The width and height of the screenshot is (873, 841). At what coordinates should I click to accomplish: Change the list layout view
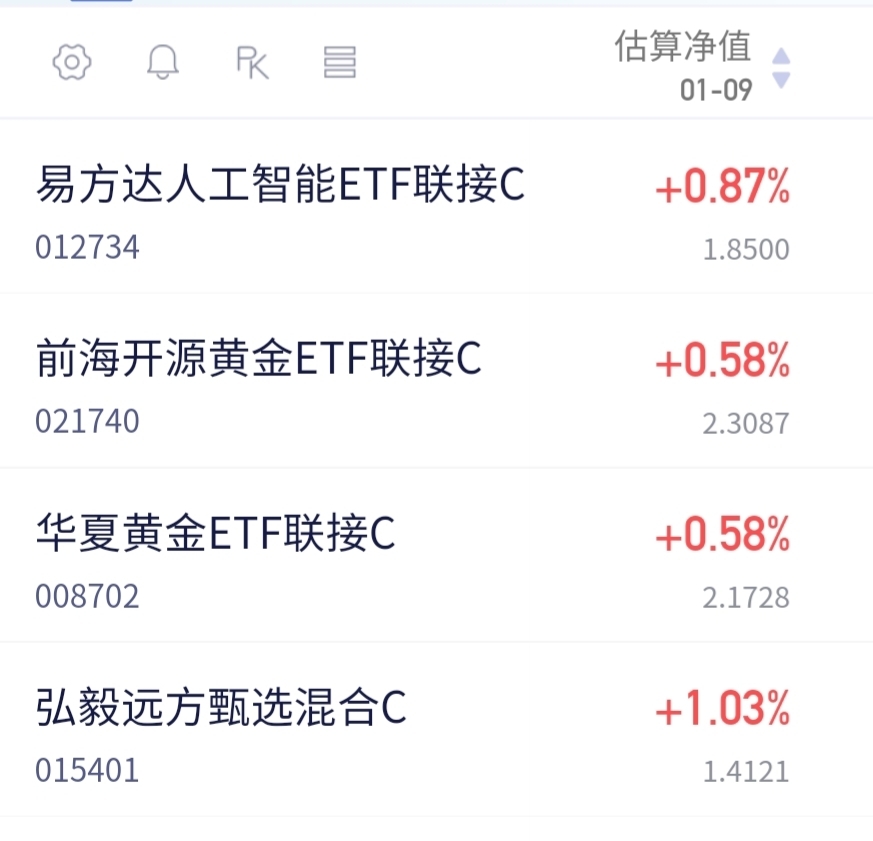(x=340, y=63)
